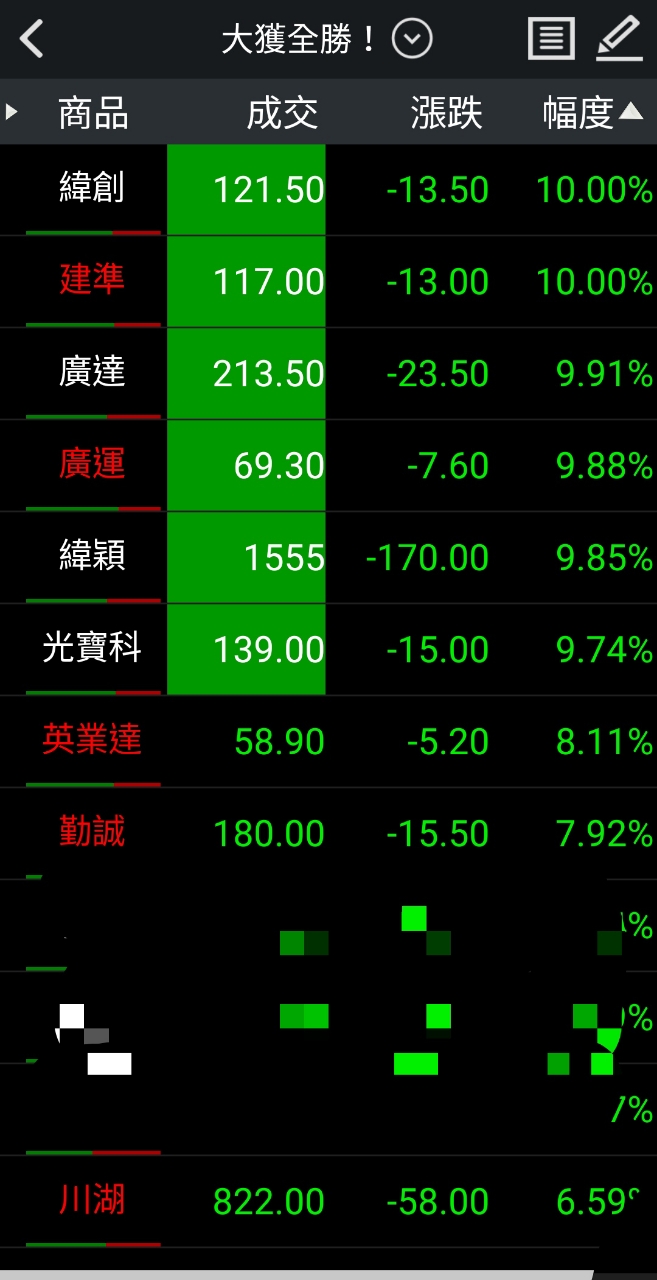The height and width of the screenshot is (1280, 657).
Task: Sort by the 成交 column header
Action: click(282, 113)
